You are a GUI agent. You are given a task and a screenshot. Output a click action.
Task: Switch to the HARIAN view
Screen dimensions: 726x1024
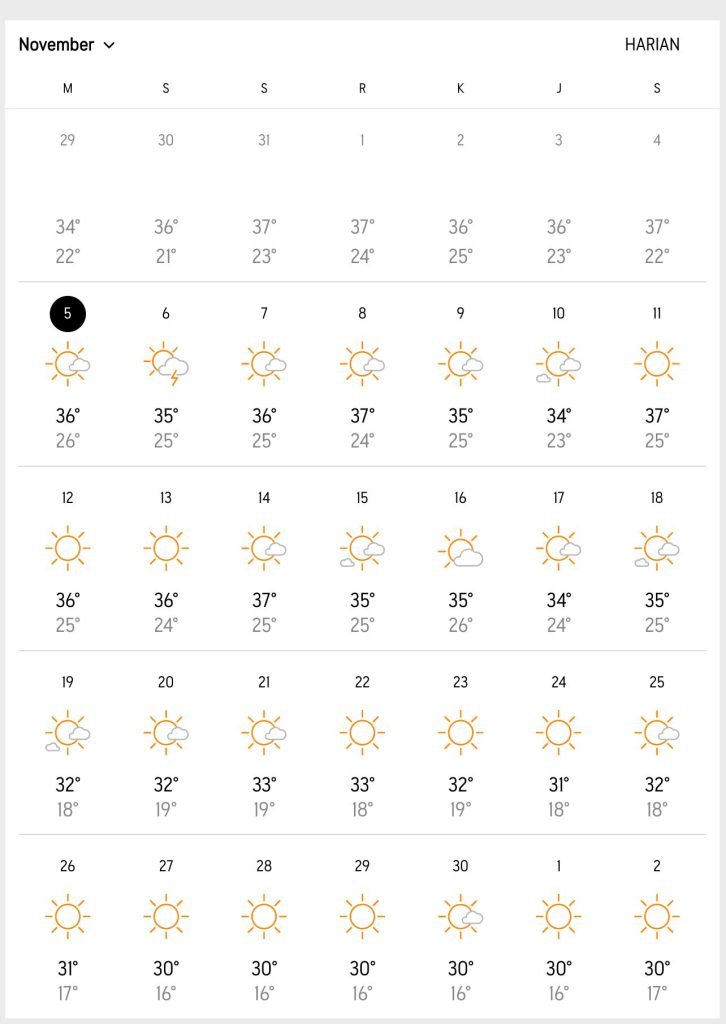coord(651,45)
